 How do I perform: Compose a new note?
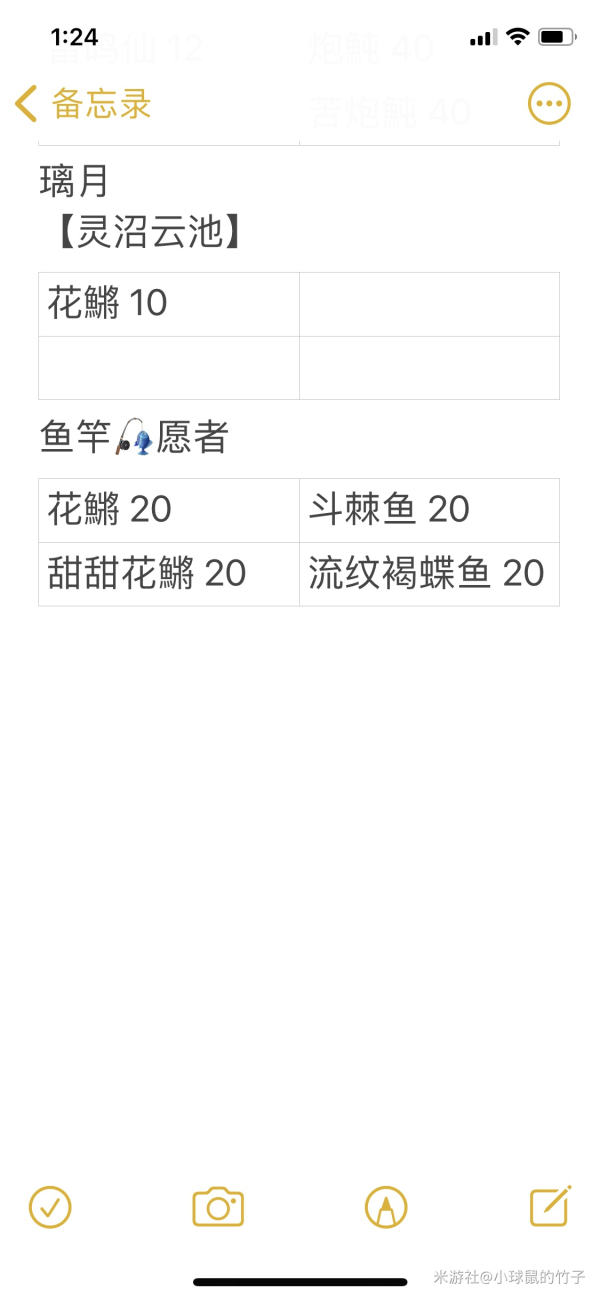click(550, 1206)
